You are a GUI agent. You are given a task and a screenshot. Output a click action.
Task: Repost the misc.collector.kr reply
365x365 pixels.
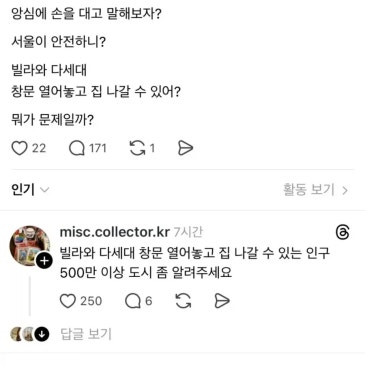coord(183,301)
